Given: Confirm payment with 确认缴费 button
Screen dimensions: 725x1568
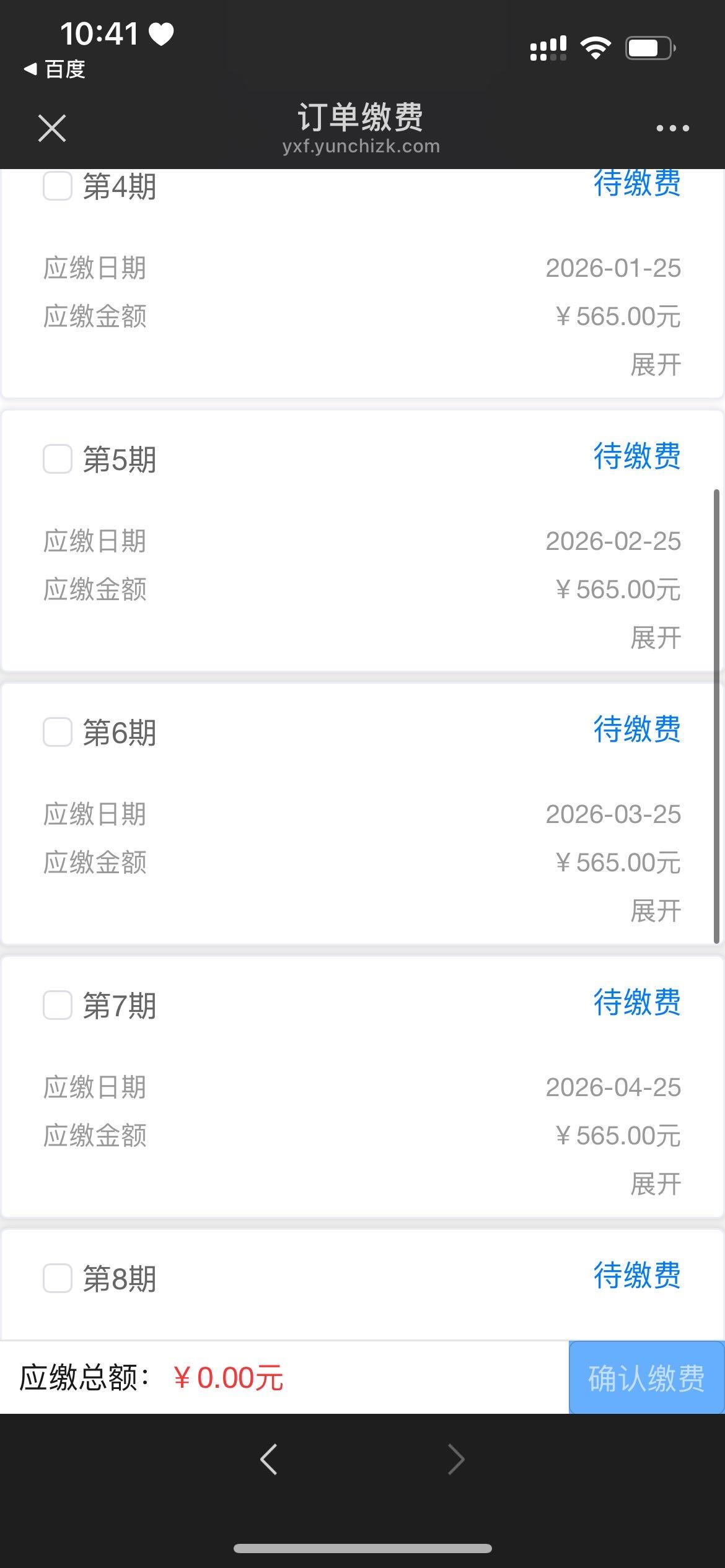Looking at the screenshot, I should [x=646, y=1378].
